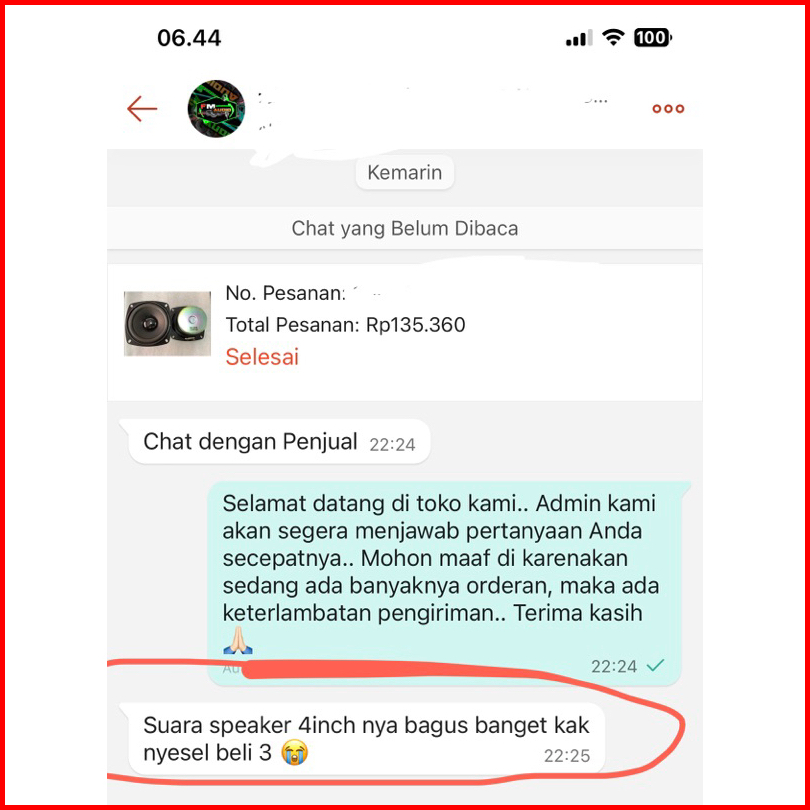
Task: Go back using the red arrow
Action: pyautogui.click(x=142, y=108)
